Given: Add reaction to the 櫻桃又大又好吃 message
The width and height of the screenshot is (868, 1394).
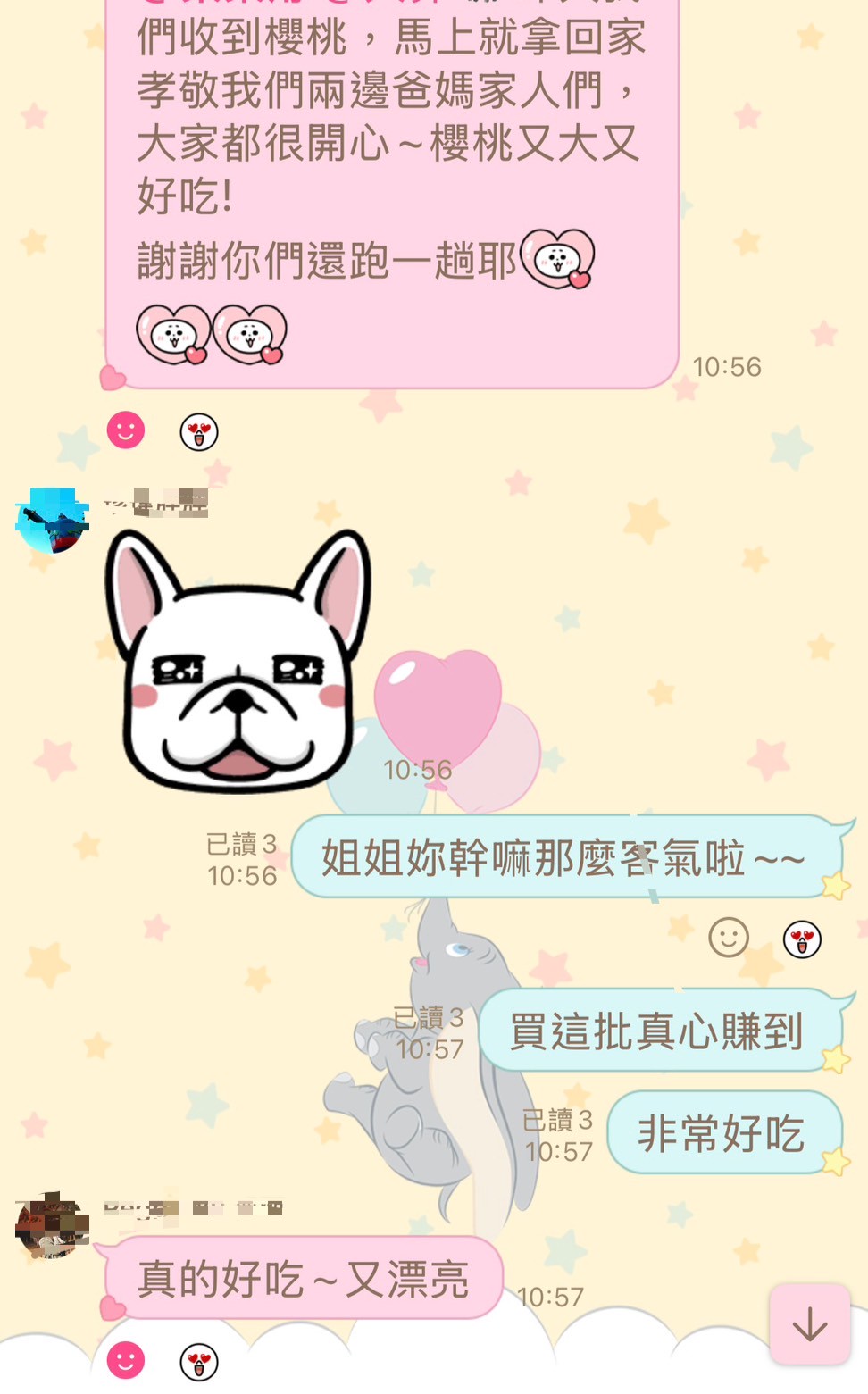Looking at the screenshot, I should (126, 430).
